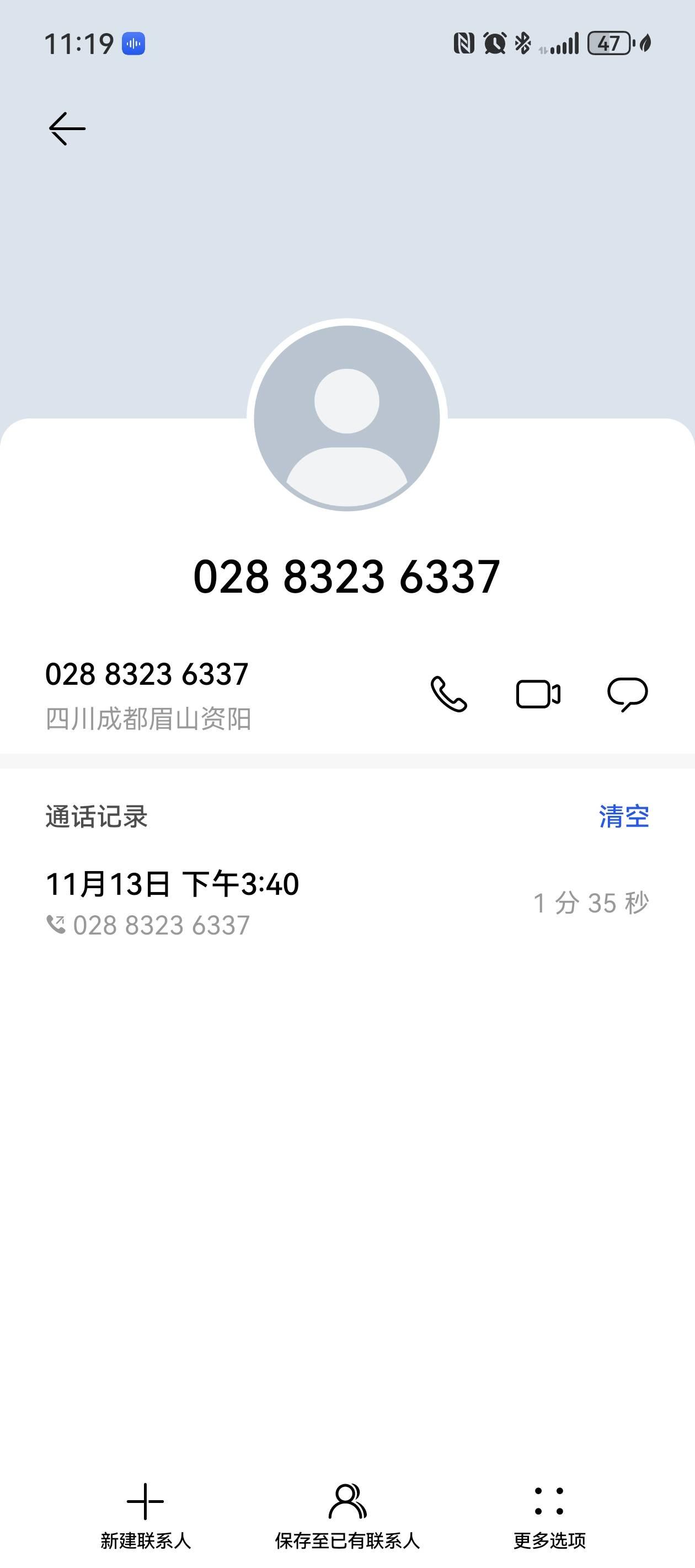
Task: Tap 新建联系人 to create new contact
Action: tap(146, 1516)
